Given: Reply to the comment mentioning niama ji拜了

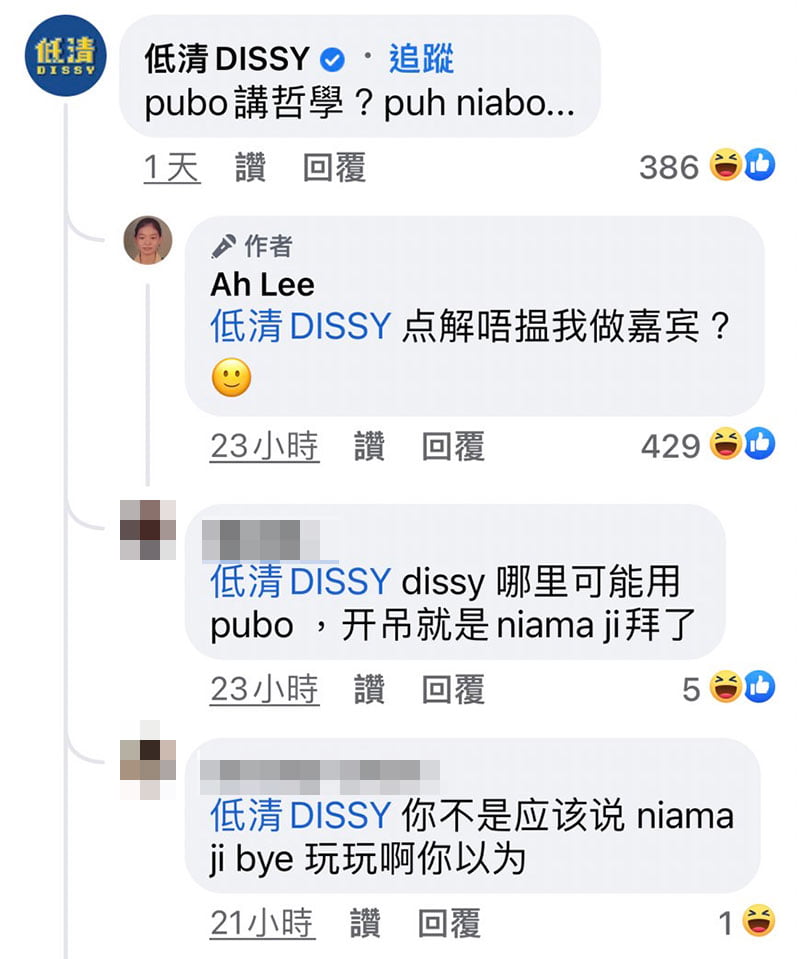Looking at the screenshot, I should click(452, 689).
